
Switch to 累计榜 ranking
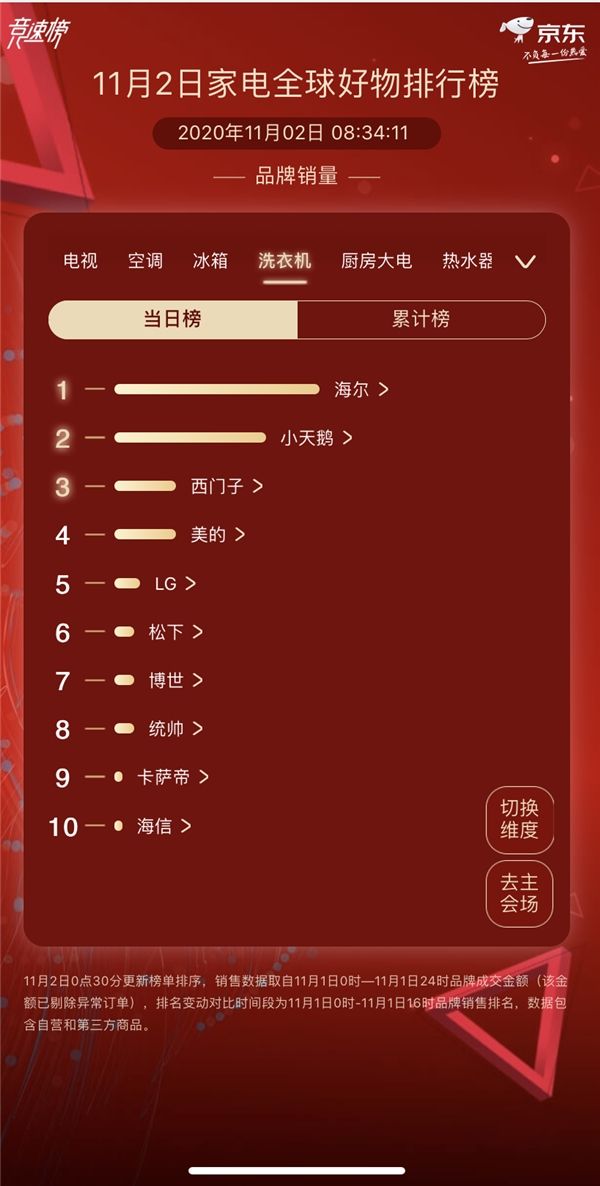point(421,319)
